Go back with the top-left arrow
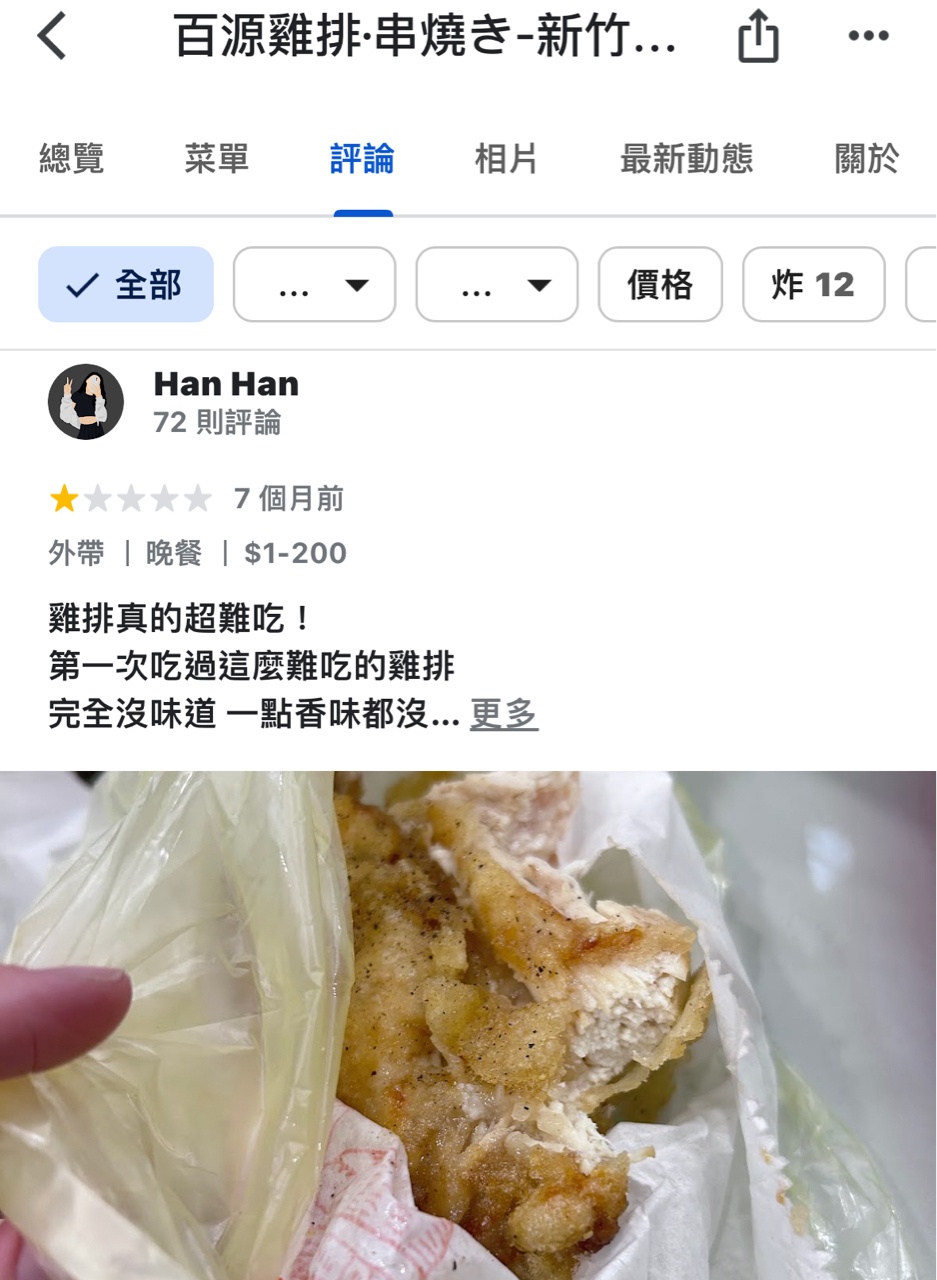Viewport: 937px width, 1280px height. tap(51, 38)
